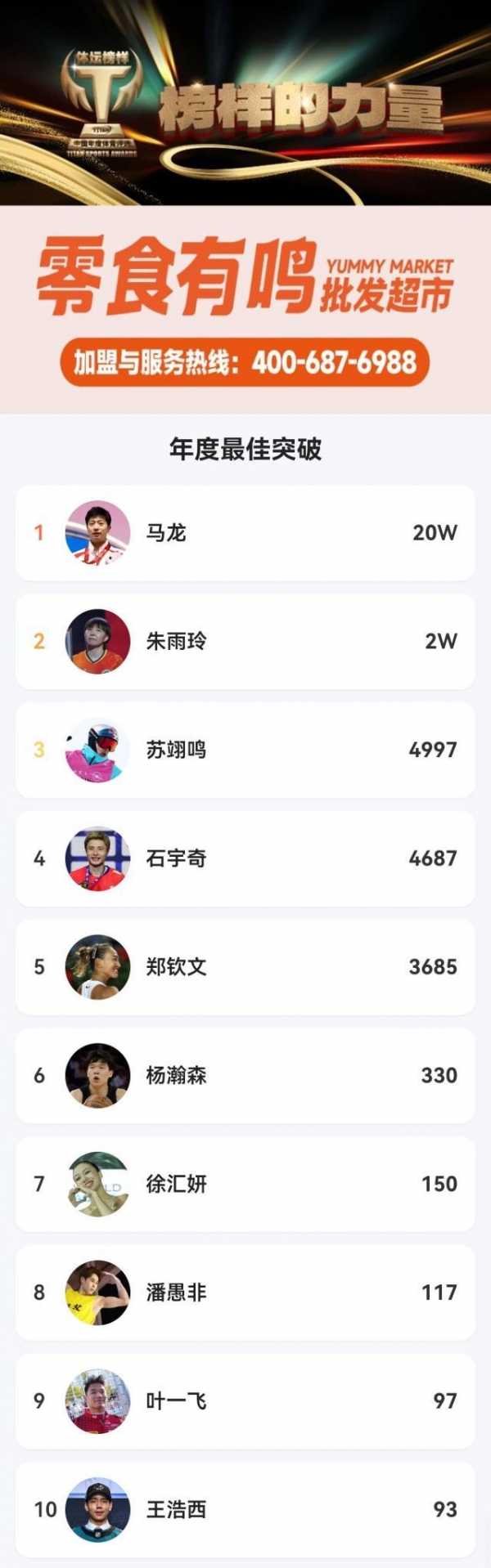Image resolution: width=491 pixels, height=1568 pixels.
Task: View 苏翊鸣's entry in the list
Action: coord(245,750)
